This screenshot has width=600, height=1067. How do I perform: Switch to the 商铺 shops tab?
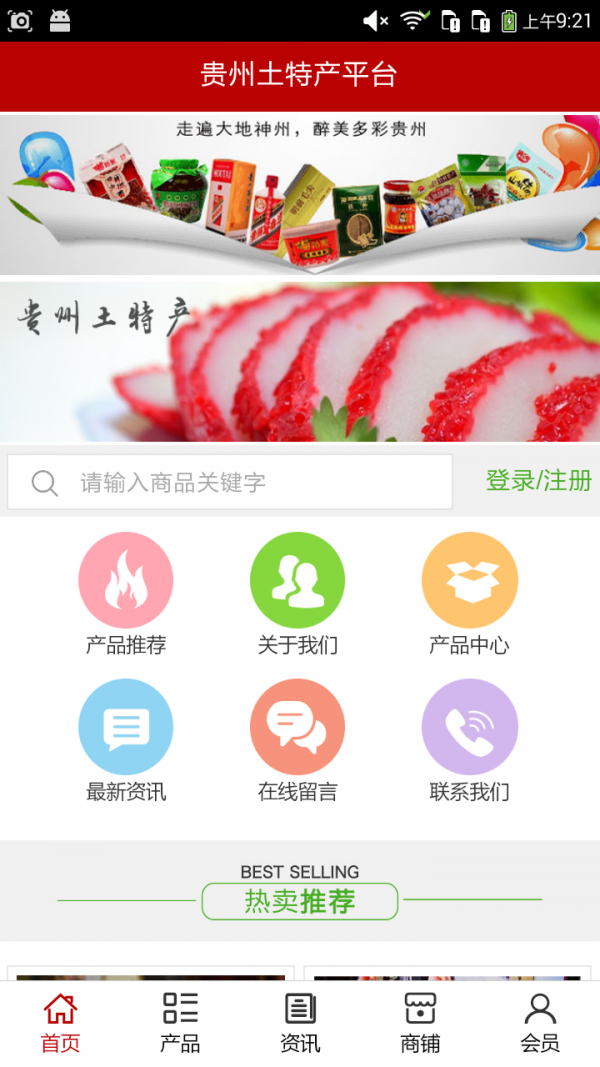420,1023
